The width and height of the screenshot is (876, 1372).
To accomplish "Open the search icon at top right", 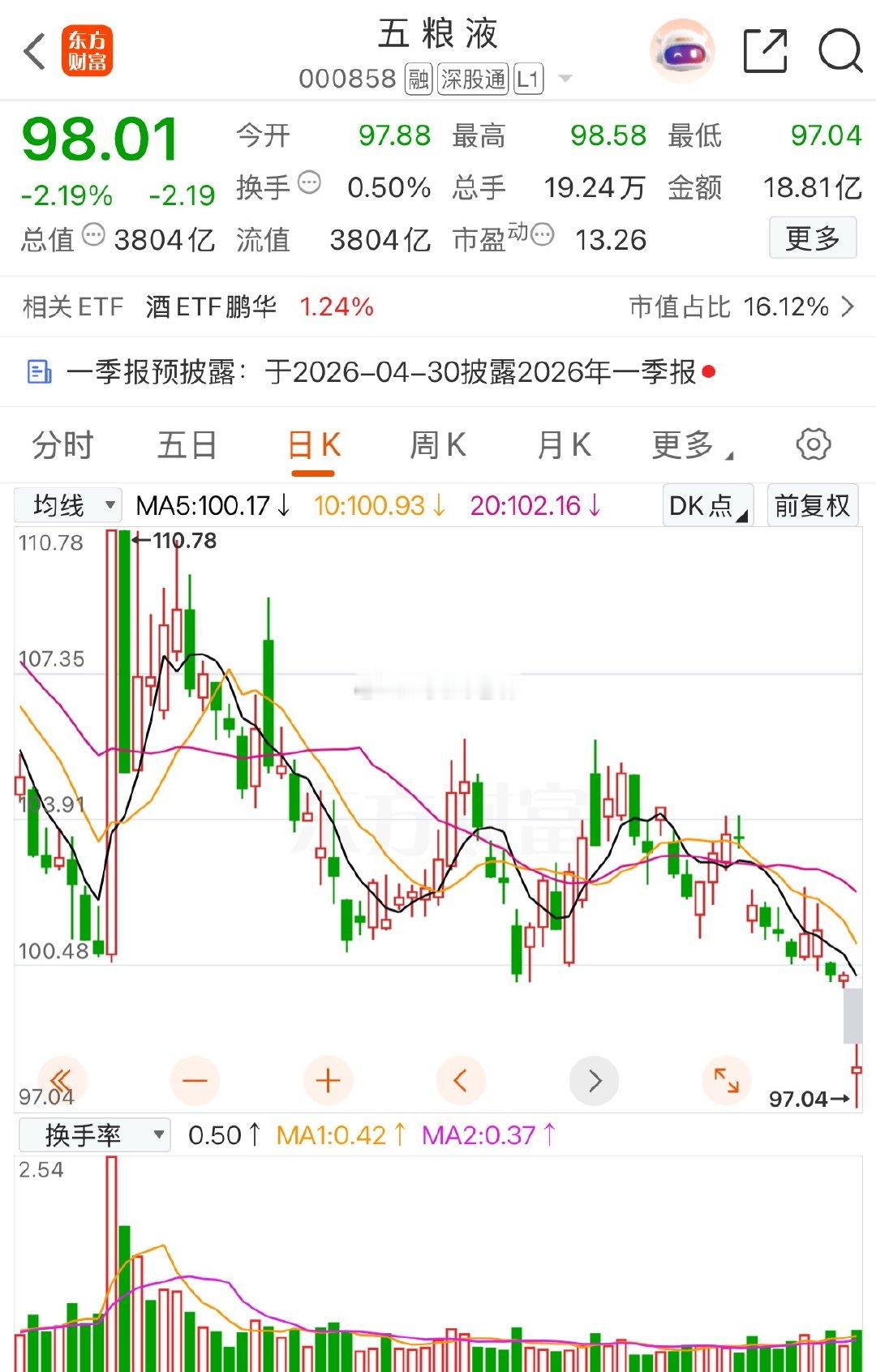I will pyautogui.click(x=841, y=50).
